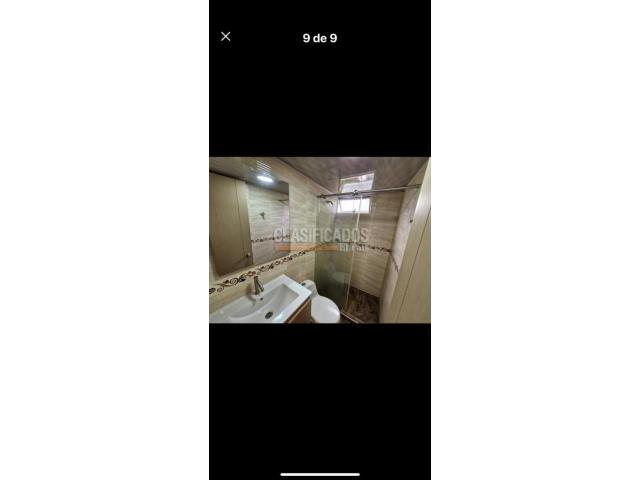Close the full-screen photo viewer
640x480 pixels.
pyautogui.click(x=225, y=36)
